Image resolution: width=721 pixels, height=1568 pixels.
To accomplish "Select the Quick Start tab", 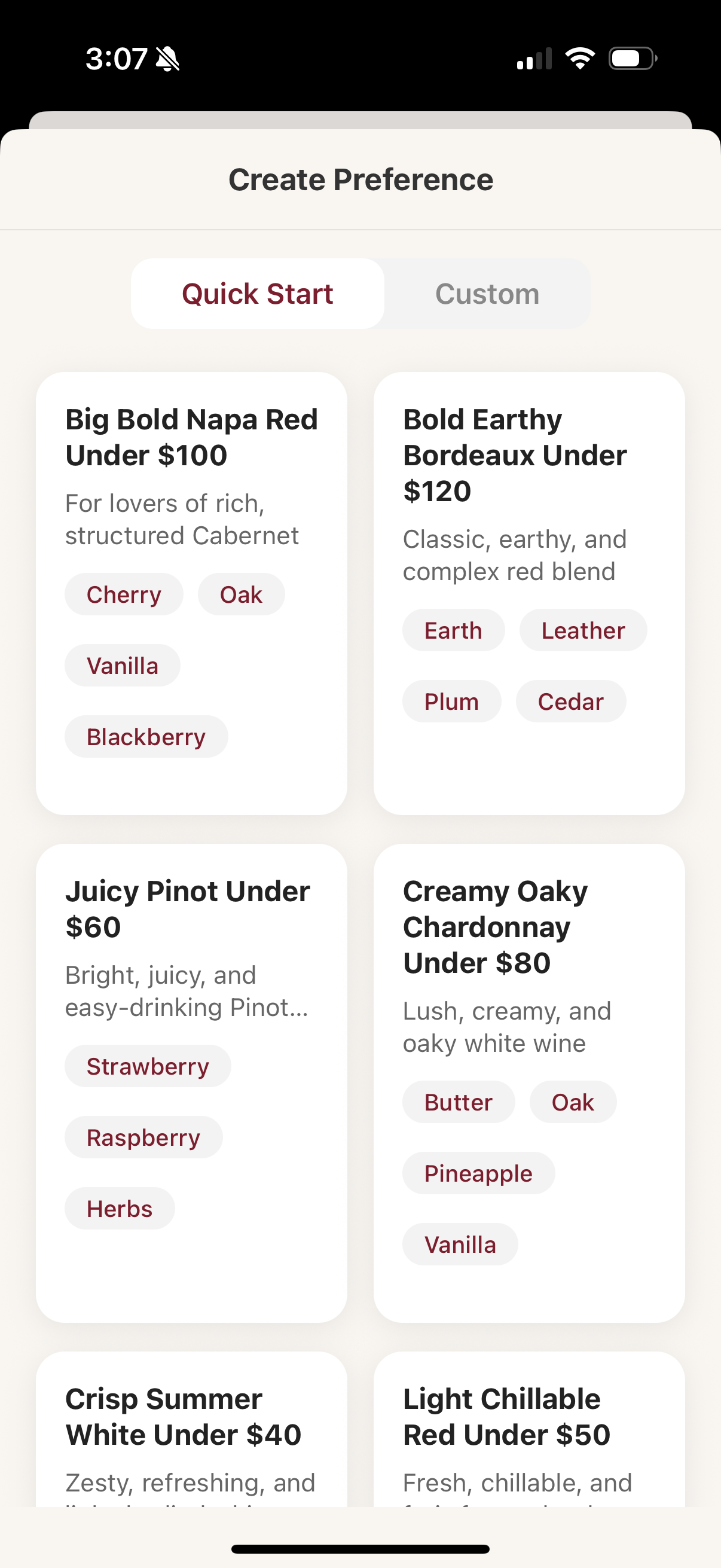I will [257, 294].
